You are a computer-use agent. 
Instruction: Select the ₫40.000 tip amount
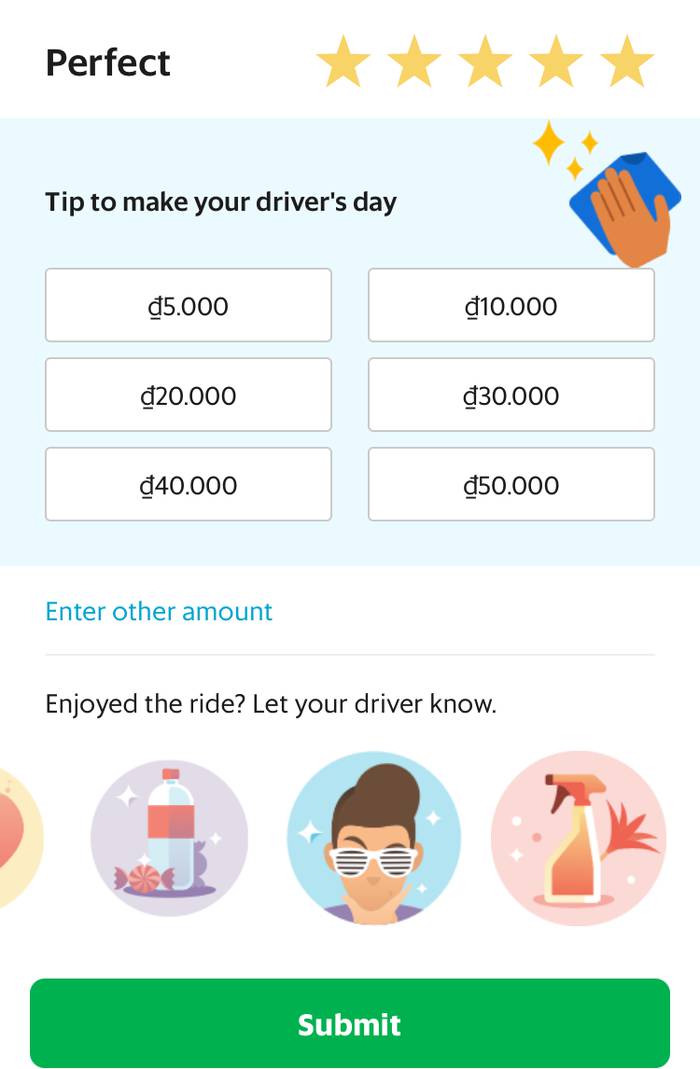(x=188, y=485)
